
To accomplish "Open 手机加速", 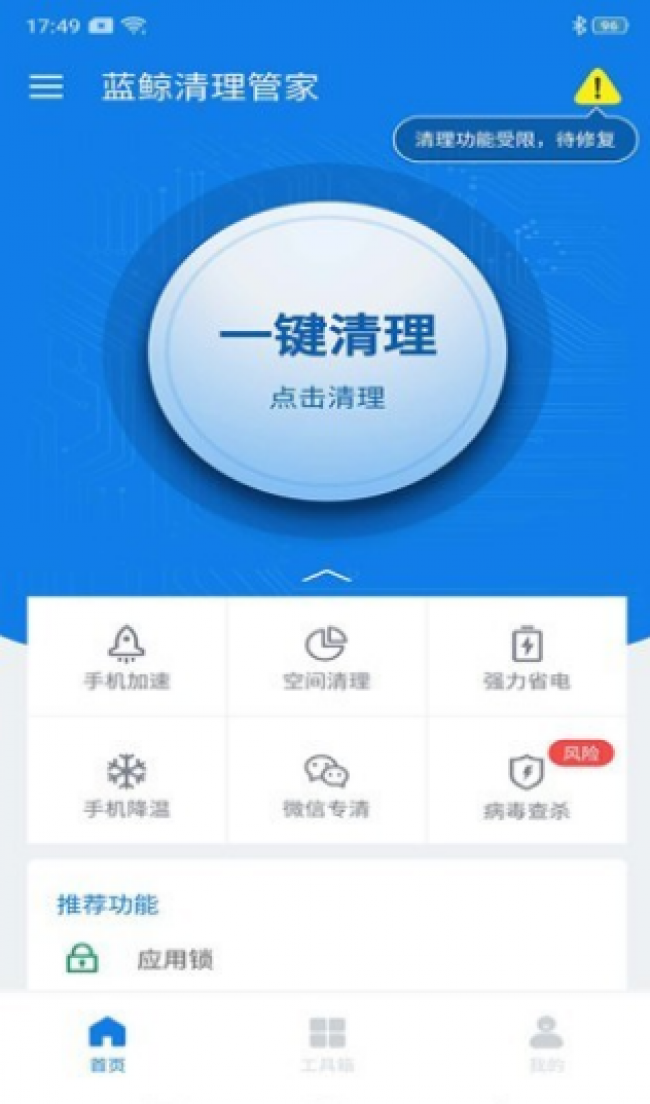I will click(127, 657).
